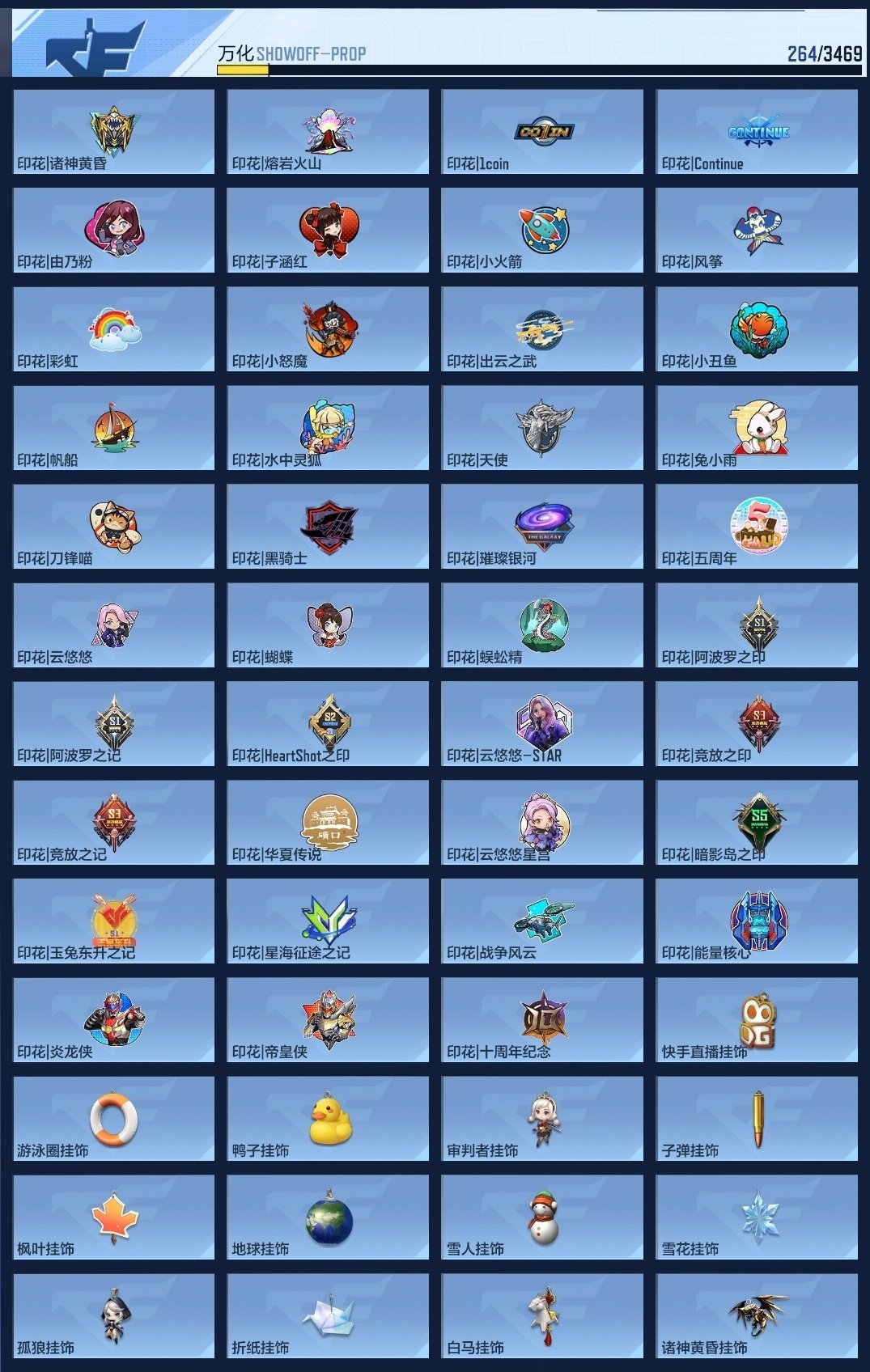Select the 印花|璀璨银河 galaxy sticker
Screen dimensions: 870x1372
pos(542,527)
